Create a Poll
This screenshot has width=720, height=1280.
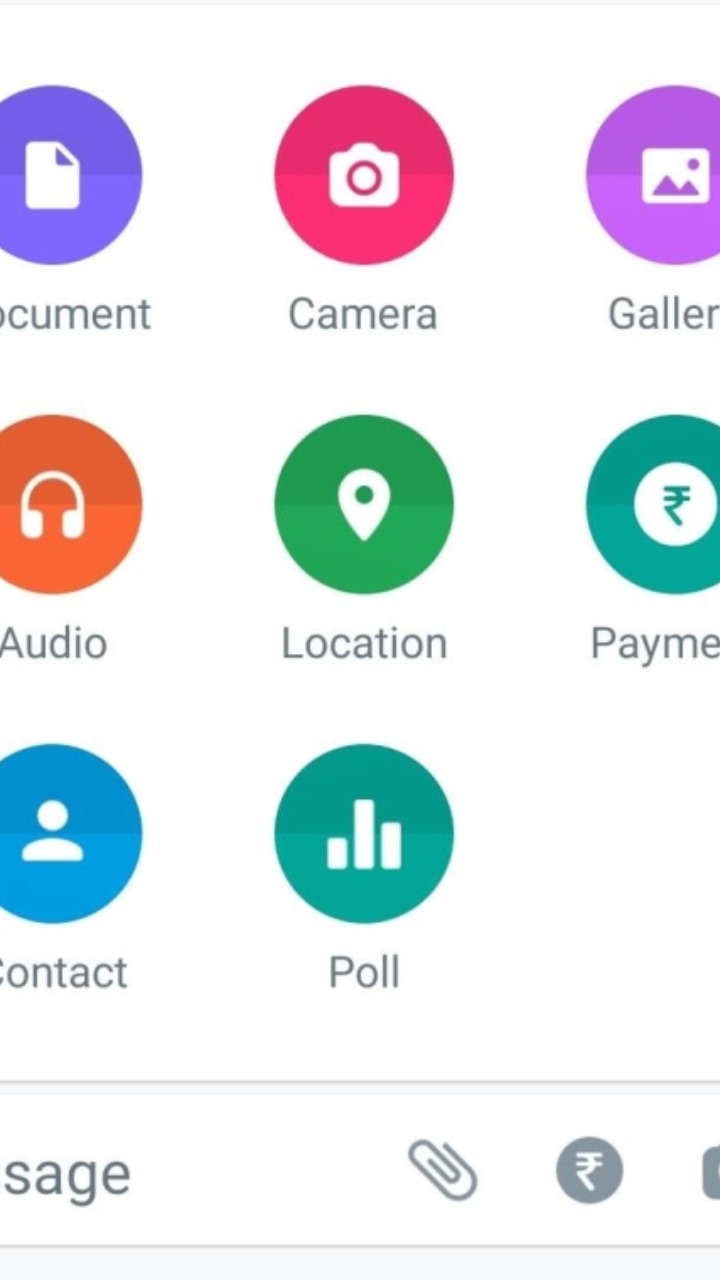coord(364,833)
